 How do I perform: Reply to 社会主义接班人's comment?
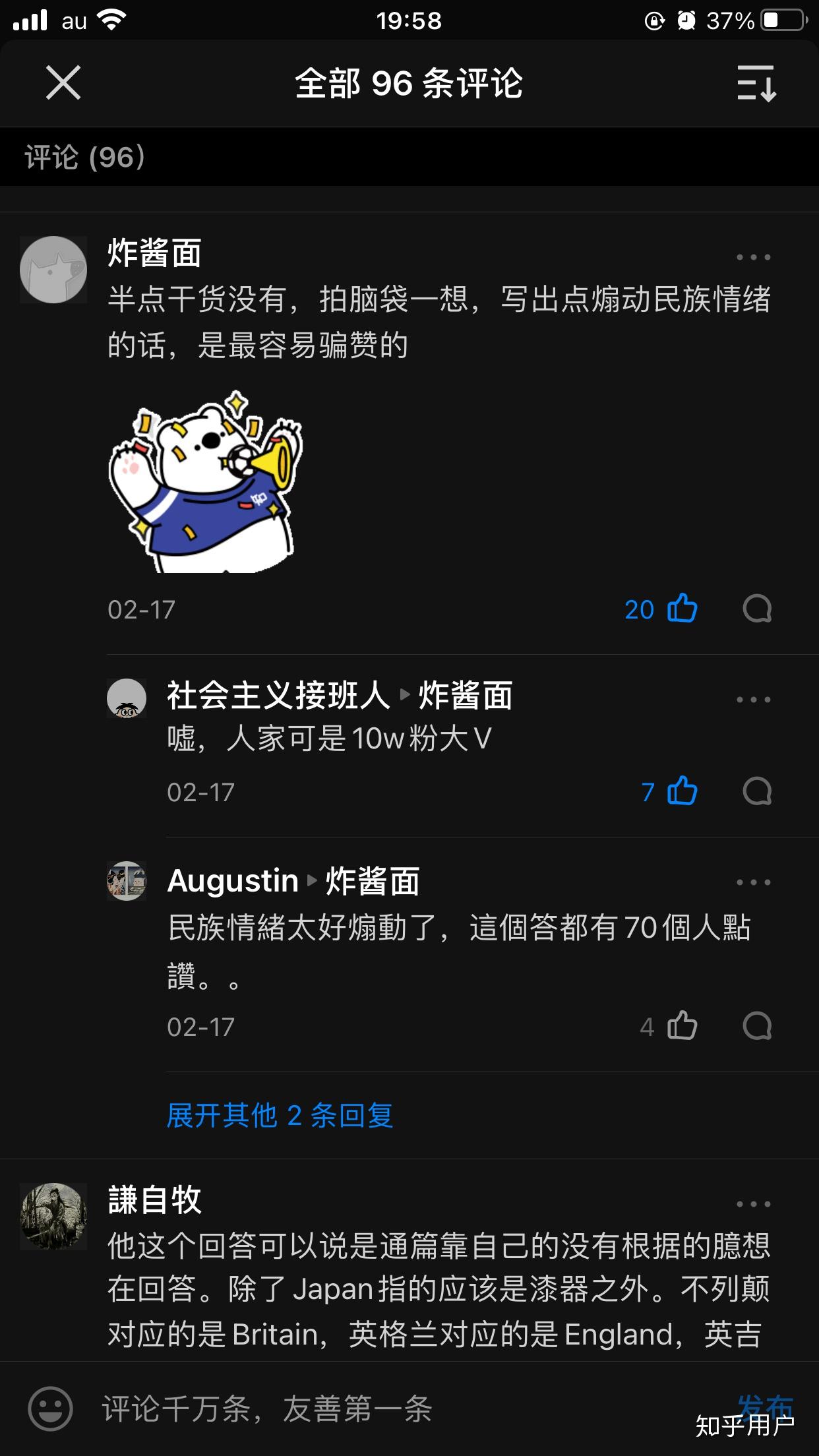pyautogui.click(x=756, y=791)
